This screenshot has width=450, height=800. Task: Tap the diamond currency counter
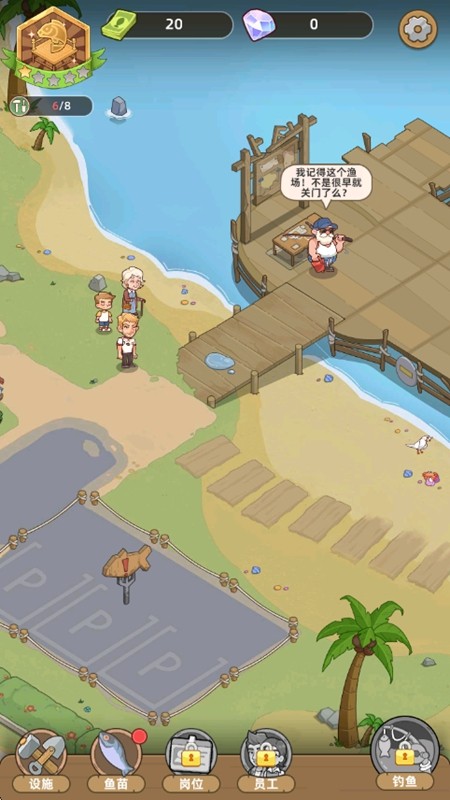coord(308,24)
